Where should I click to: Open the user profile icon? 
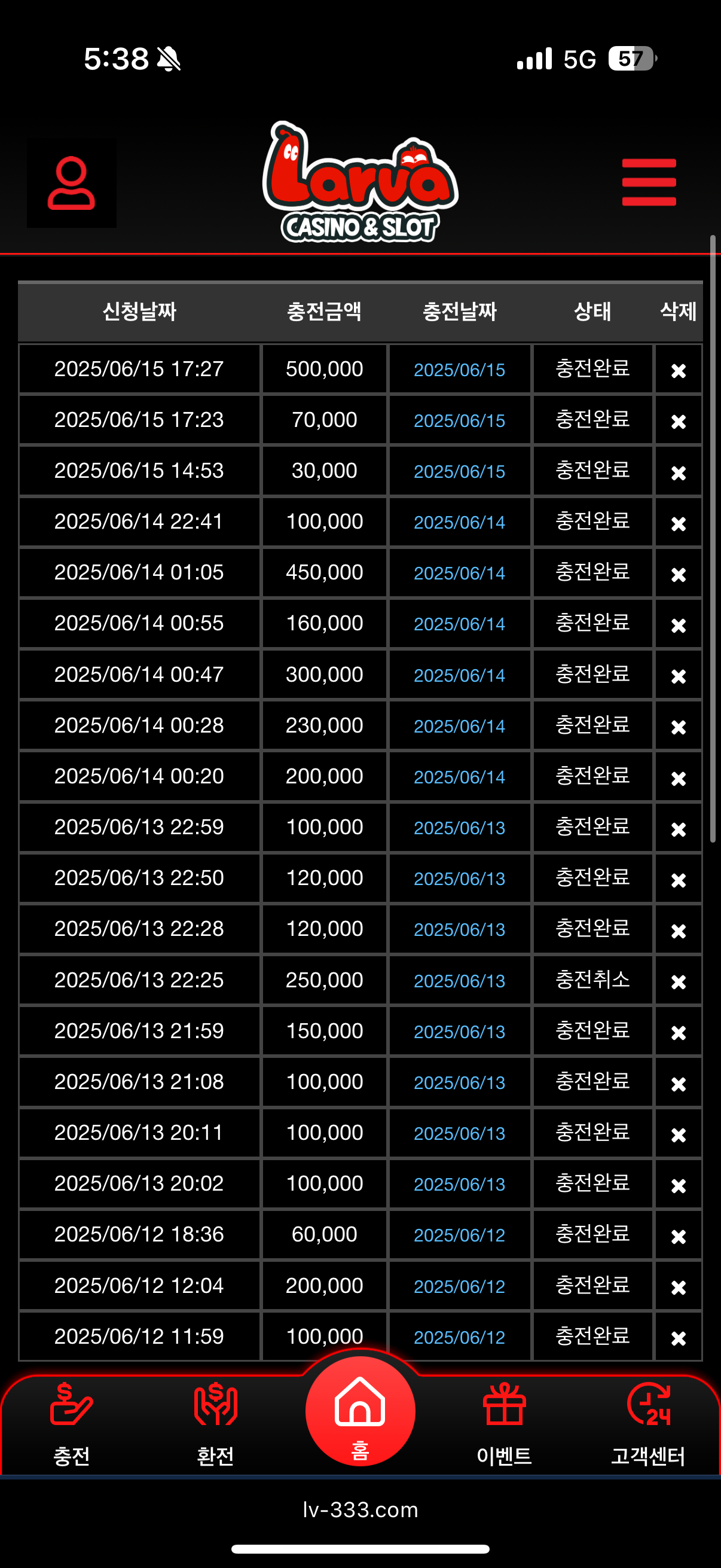(71, 183)
